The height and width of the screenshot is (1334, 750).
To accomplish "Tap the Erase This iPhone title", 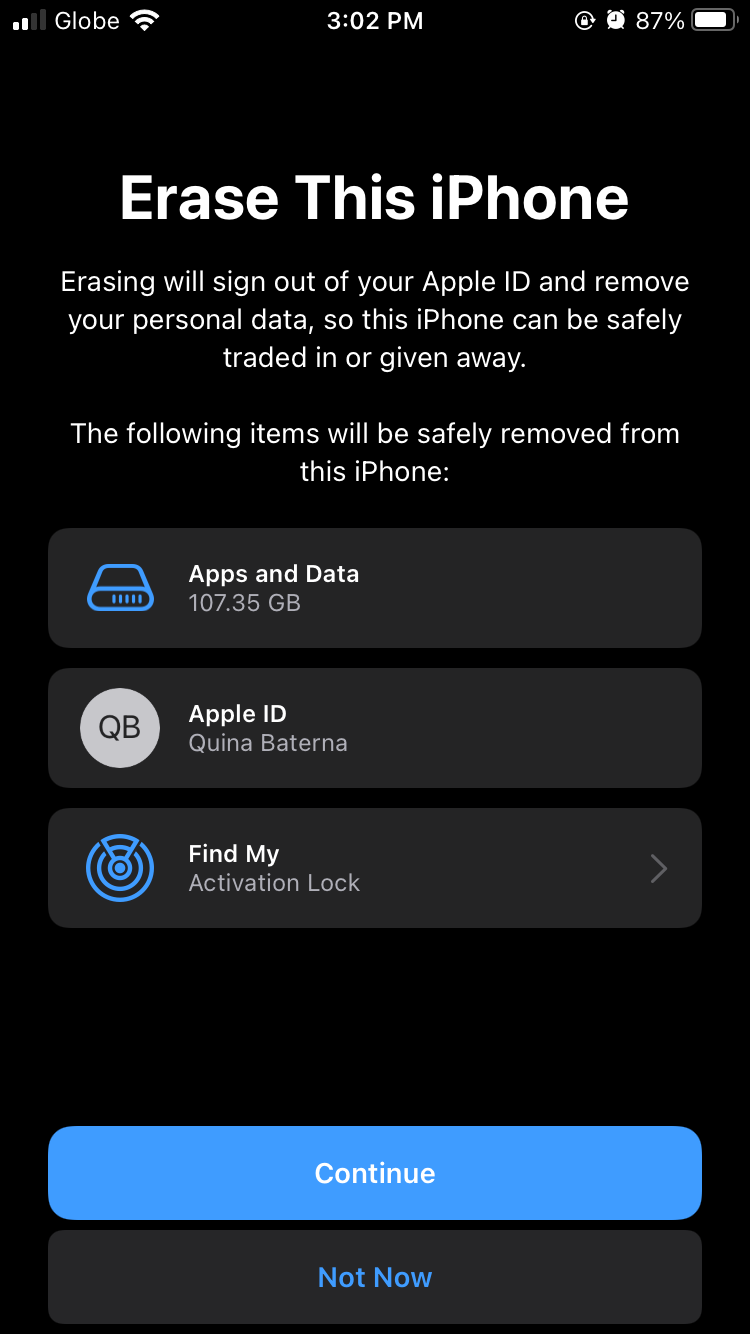I will 375,197.
